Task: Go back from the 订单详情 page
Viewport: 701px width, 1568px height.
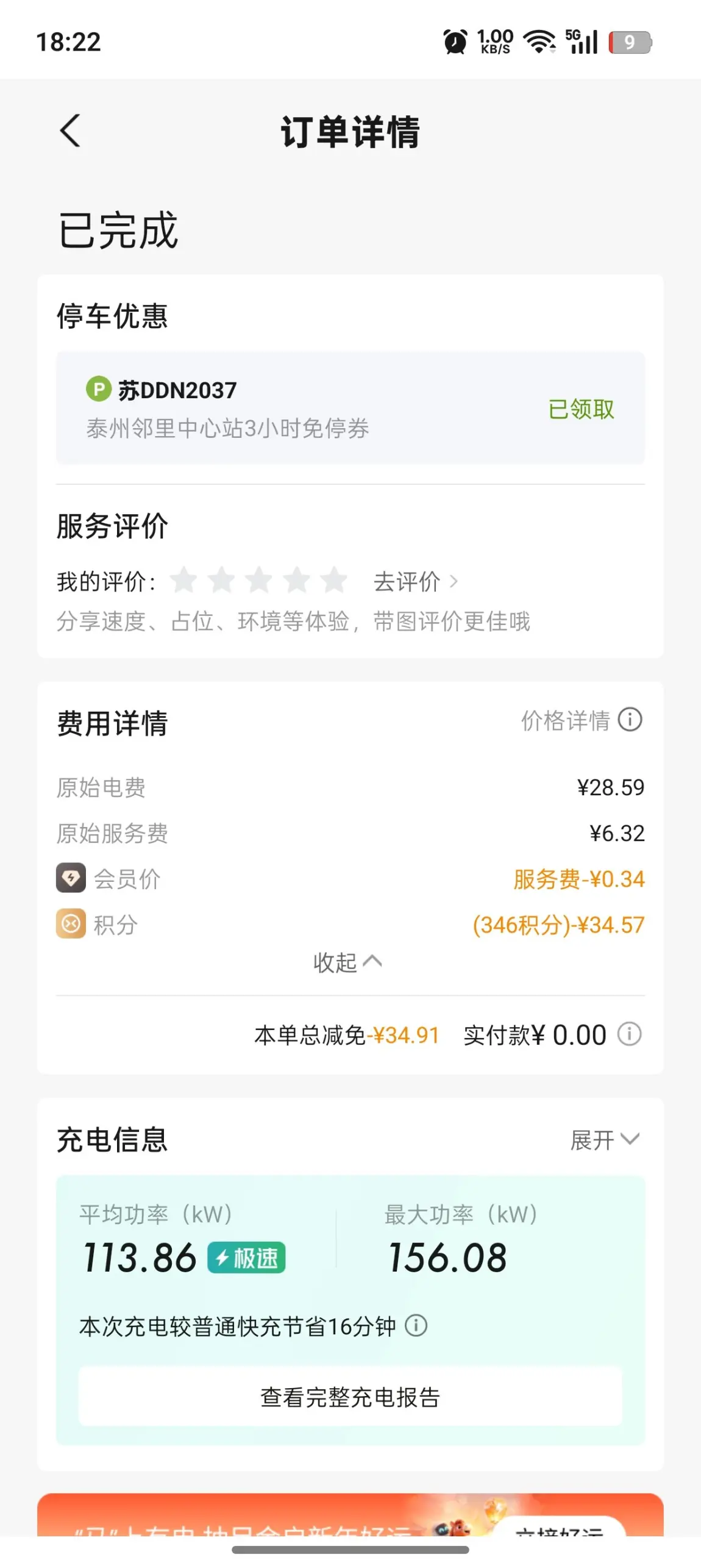Action: click(x=70, y=131)
